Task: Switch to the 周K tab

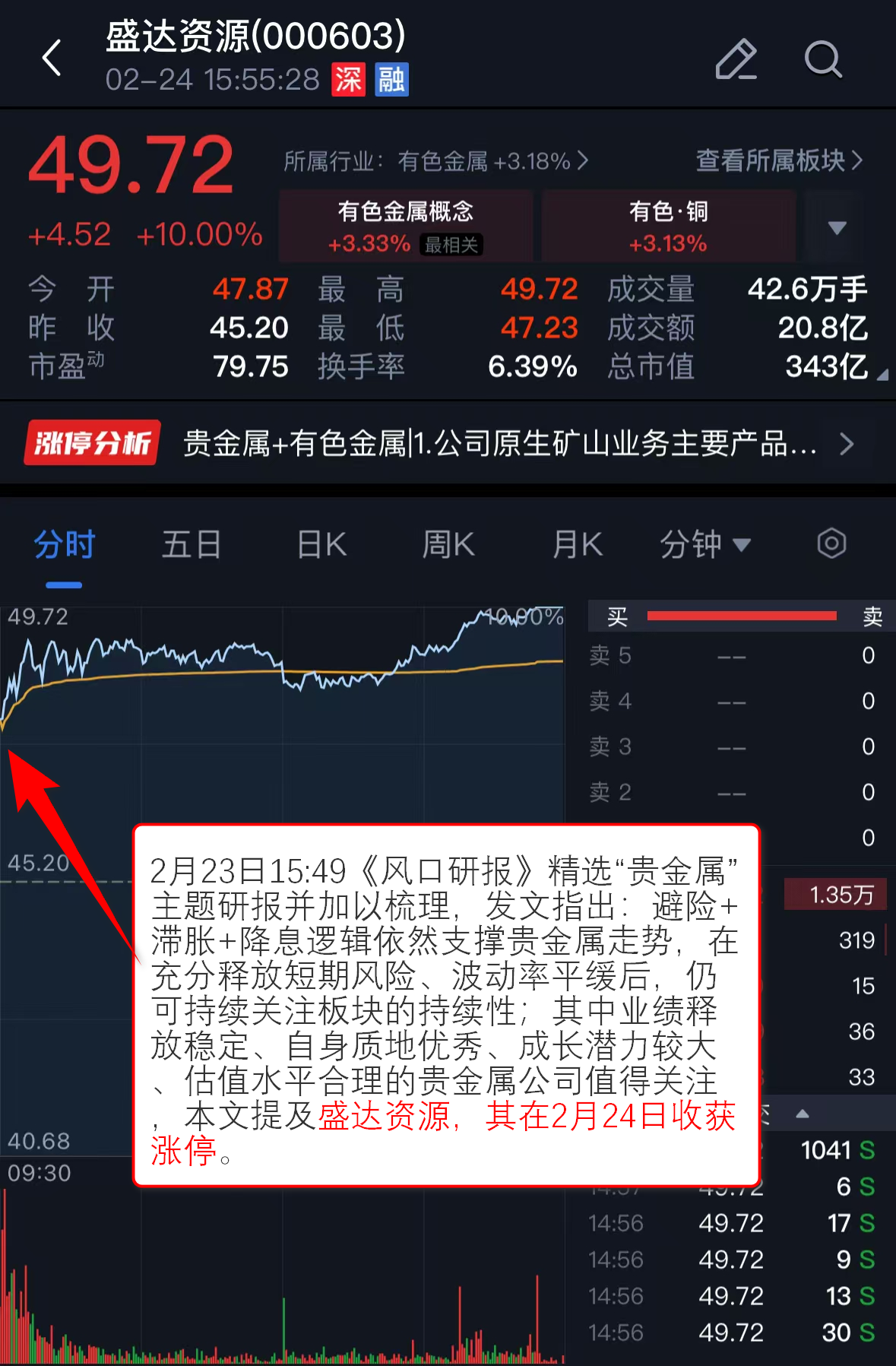Action: tap(448, 545)
